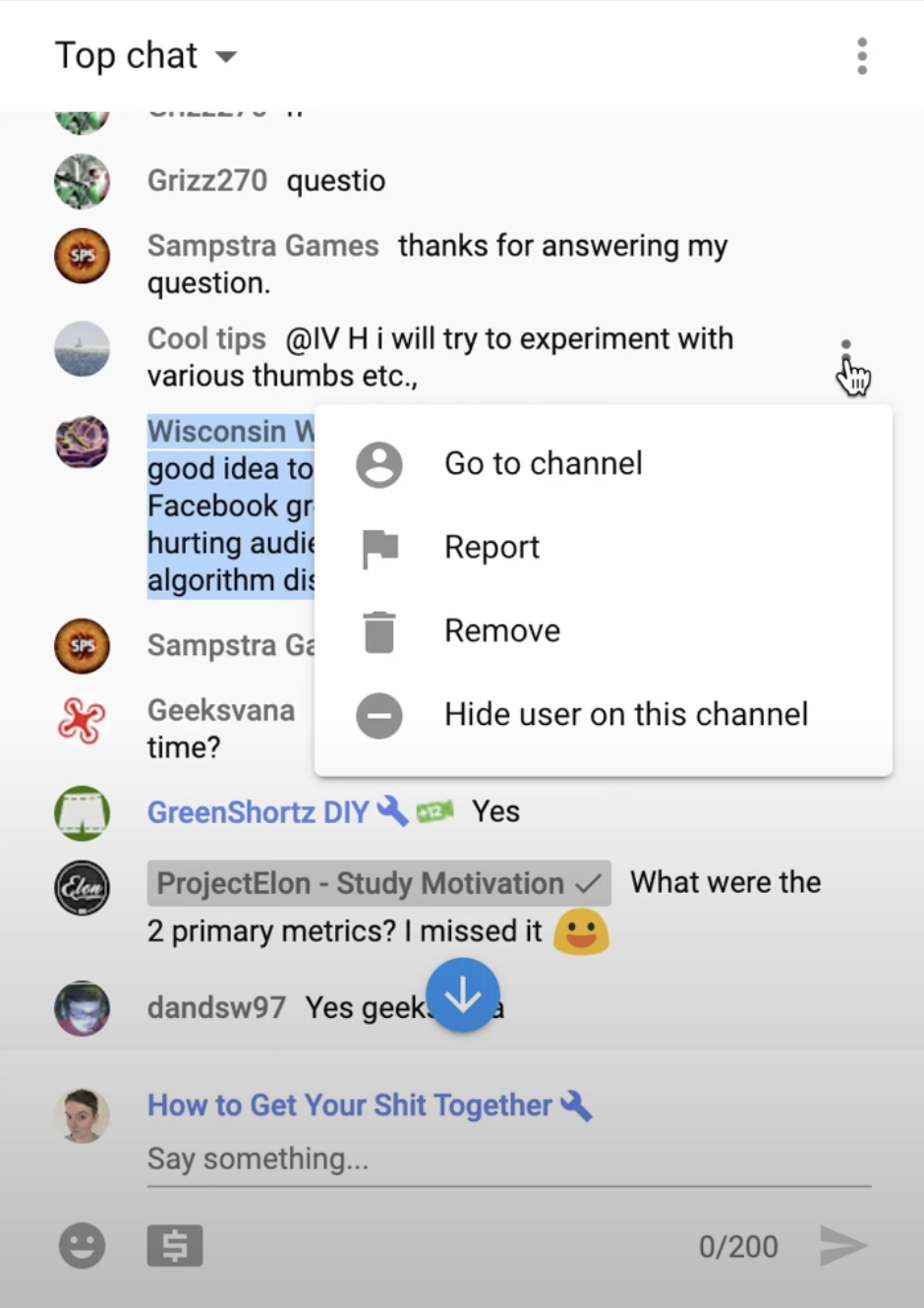Viewport: 924px width, 1308px height.
Task: Select Go to channel
Action: (x=543, y=463)
